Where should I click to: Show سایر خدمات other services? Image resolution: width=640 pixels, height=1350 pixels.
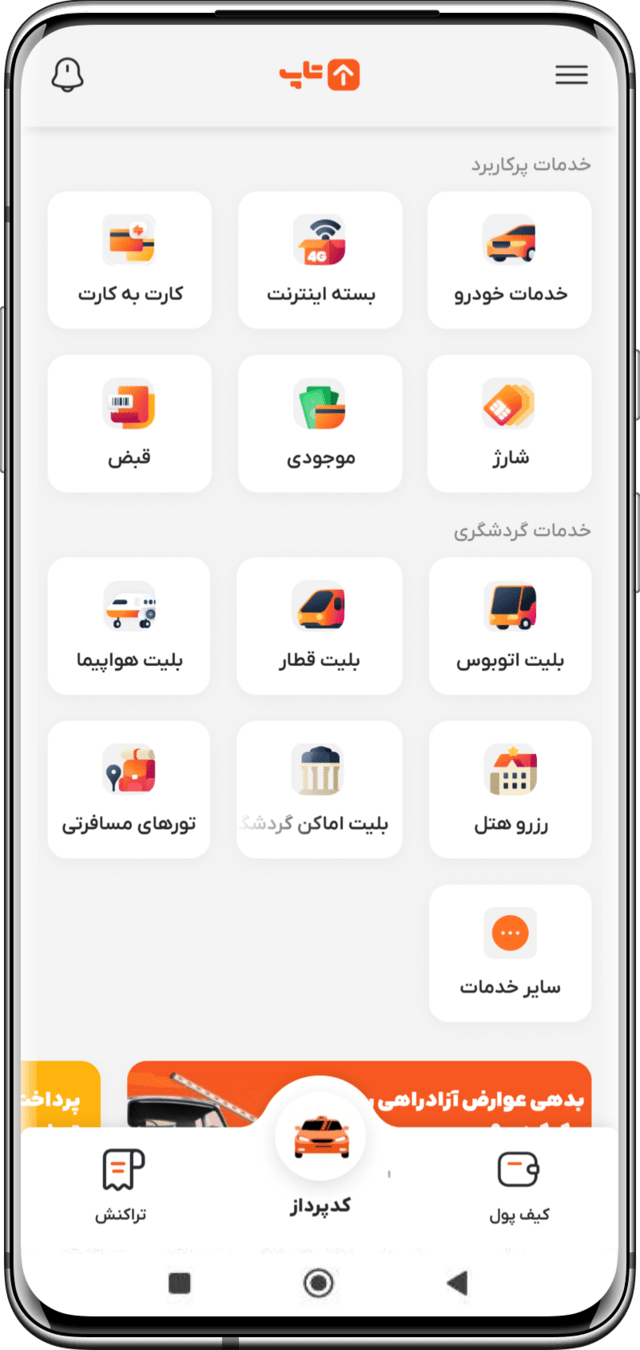tap(509, 952)
